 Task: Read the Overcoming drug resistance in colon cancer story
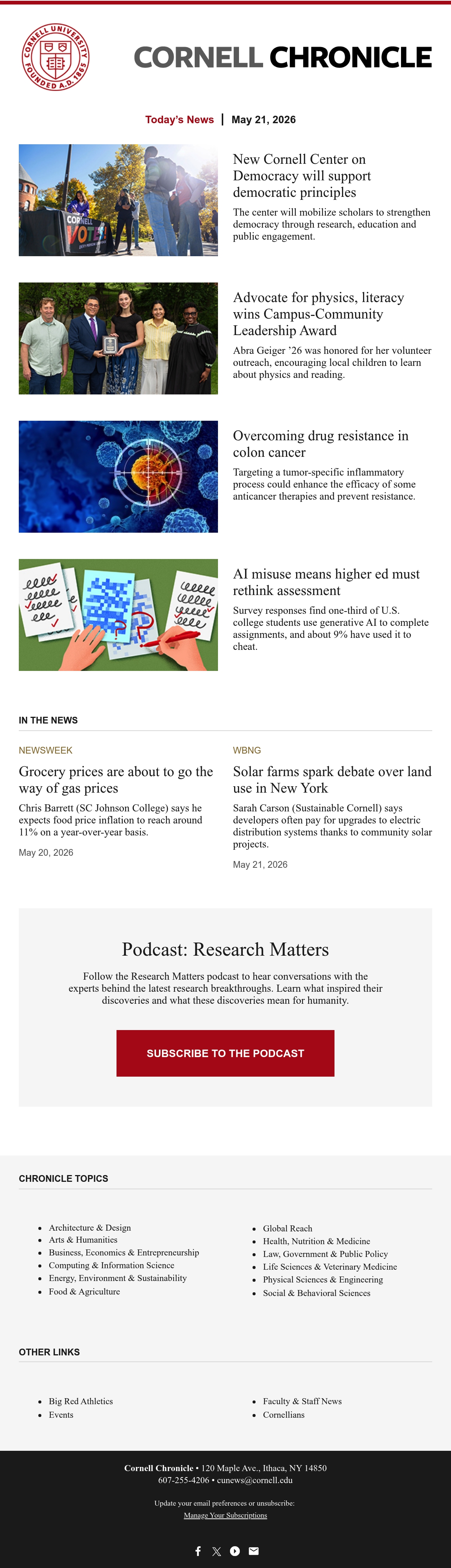(320, 444)
